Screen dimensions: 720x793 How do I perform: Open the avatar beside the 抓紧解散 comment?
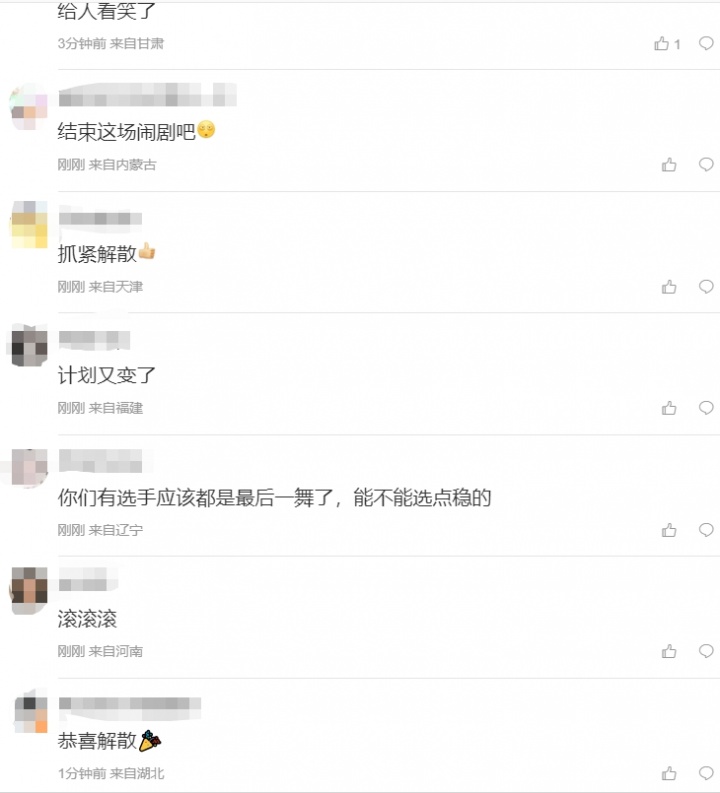click(29, 224)
